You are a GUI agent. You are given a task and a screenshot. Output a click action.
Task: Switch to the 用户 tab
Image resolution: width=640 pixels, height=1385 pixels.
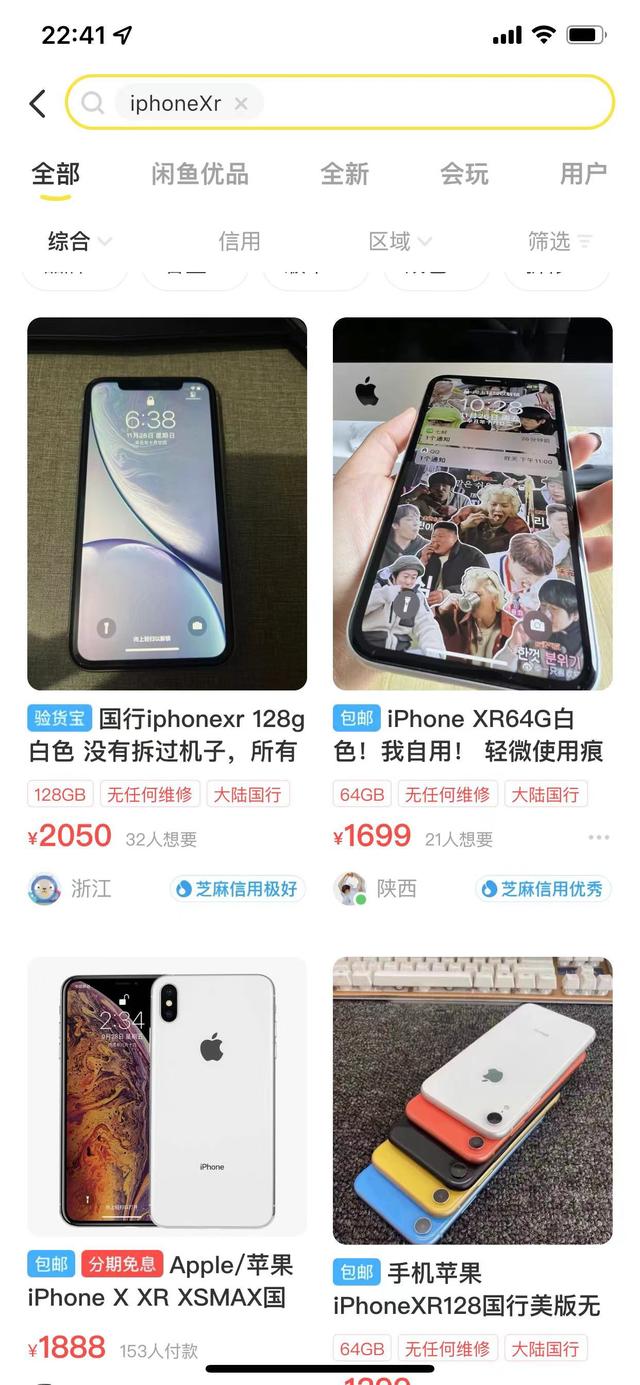pyautogui.click(x=583, y=174)
